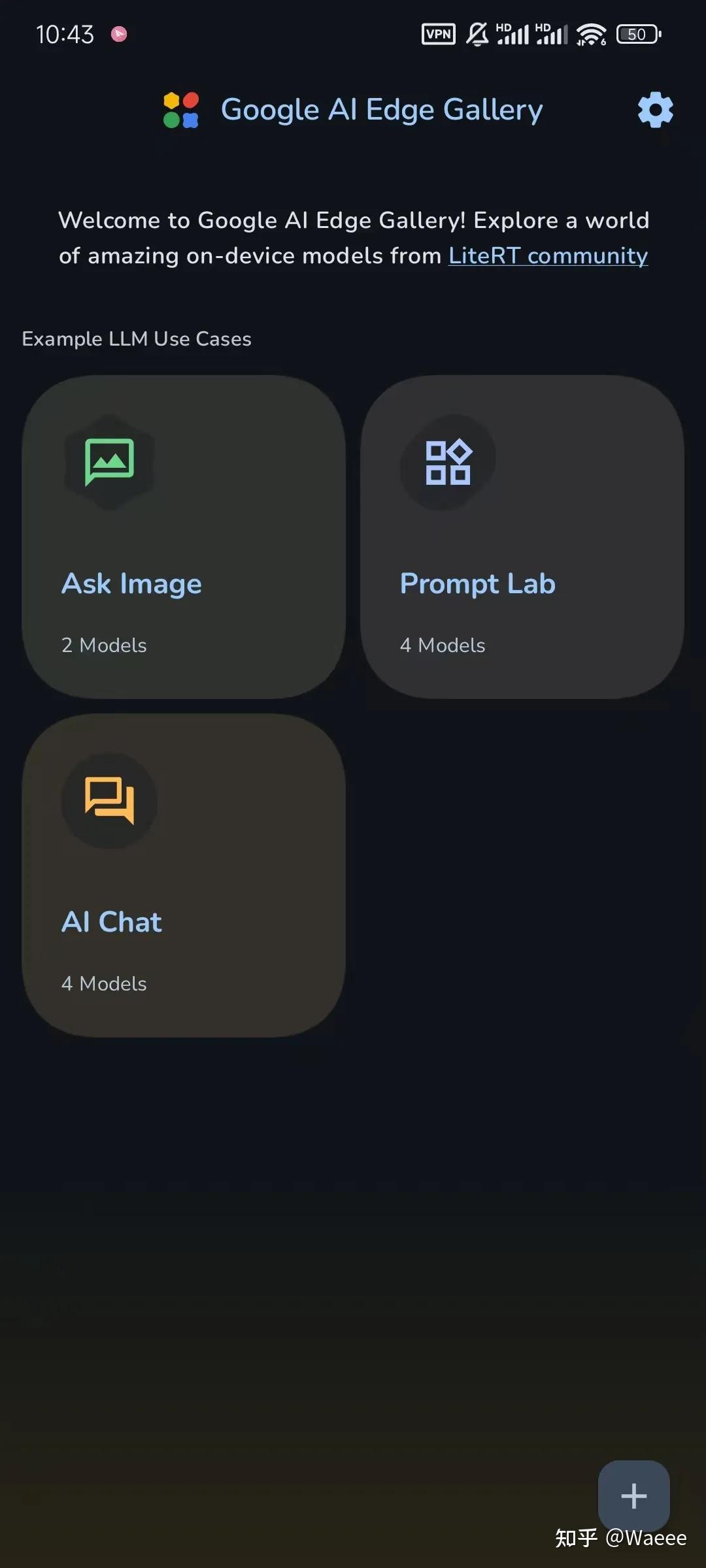Click the Wi-Fi status icon

pos(592,34)
